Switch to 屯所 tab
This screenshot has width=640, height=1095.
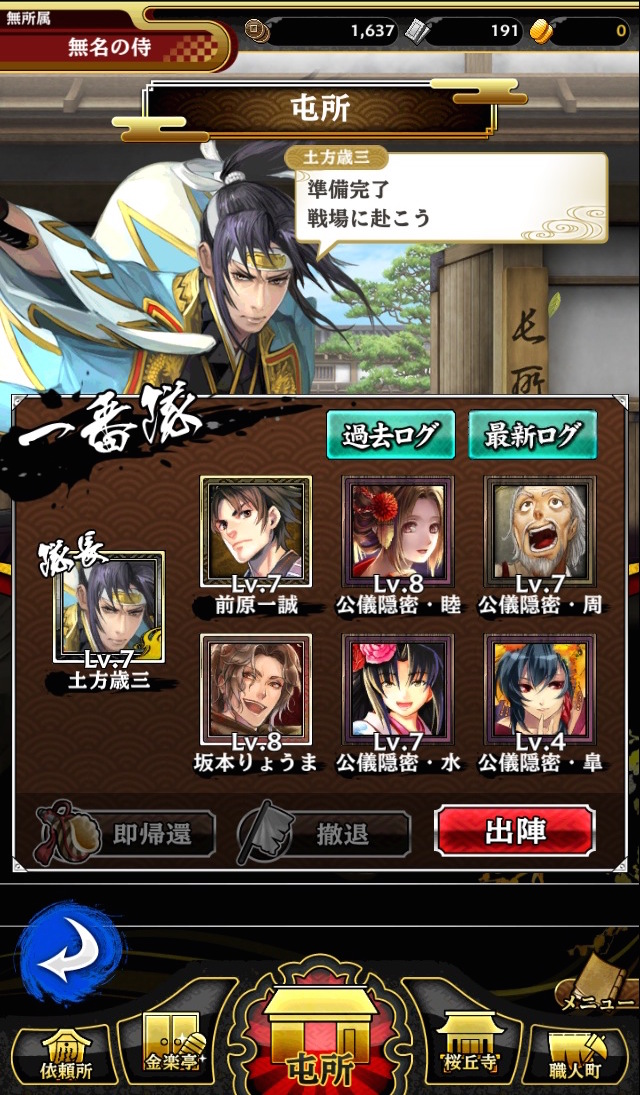coord(320,1040)
